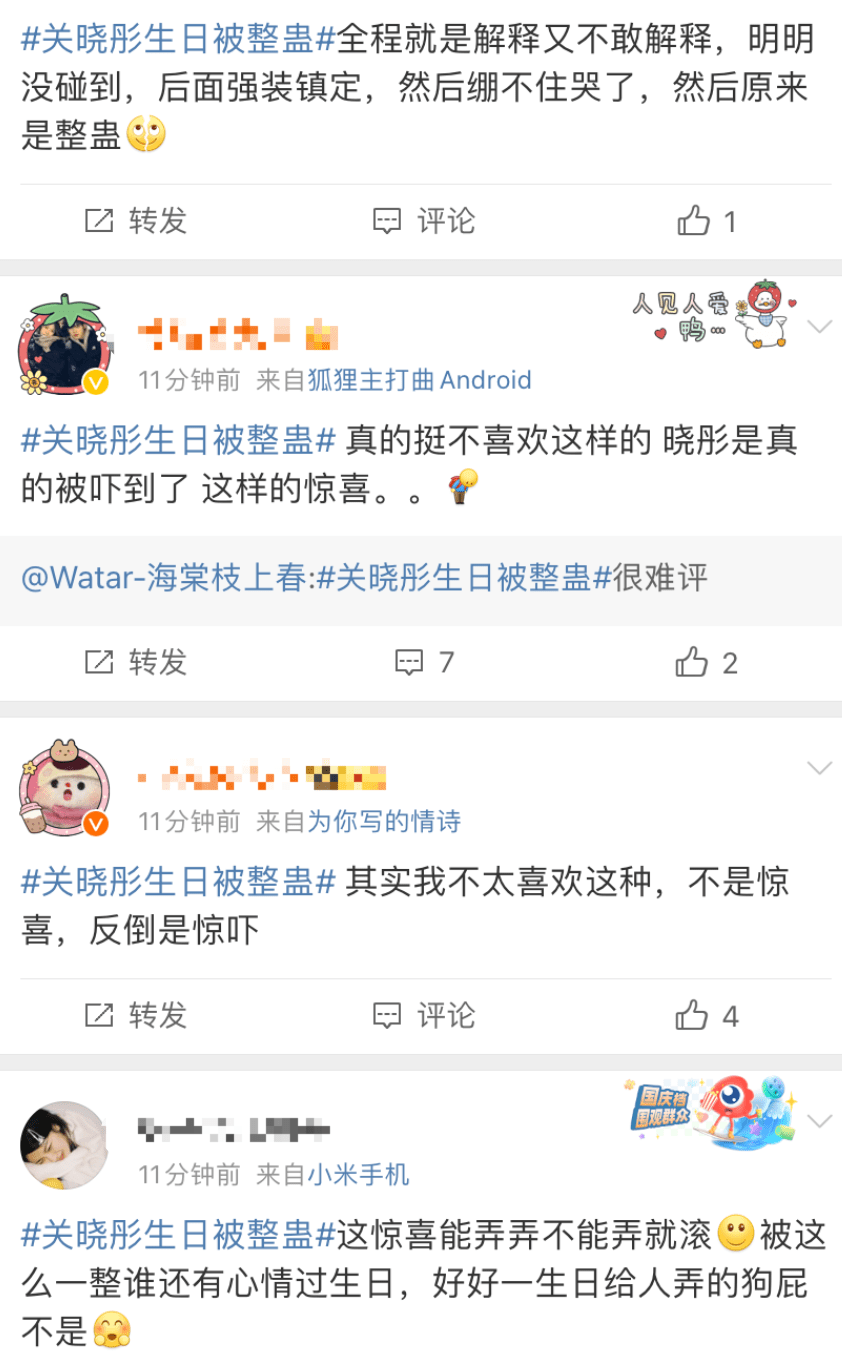Viewport: 842px width, 1362px height.
Task: Open the 小米手机 source link
Action: coord(358,1174)
